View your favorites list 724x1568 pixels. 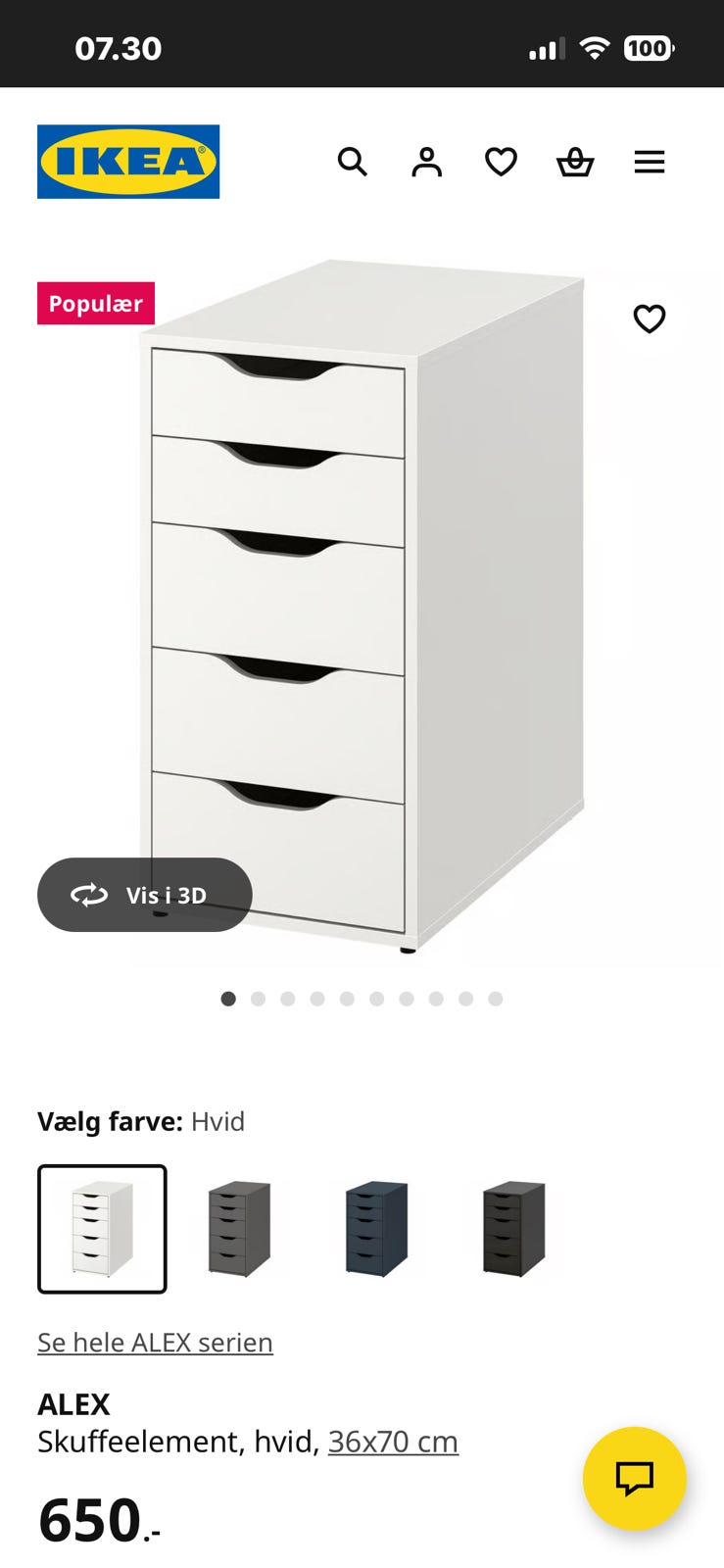501,162
